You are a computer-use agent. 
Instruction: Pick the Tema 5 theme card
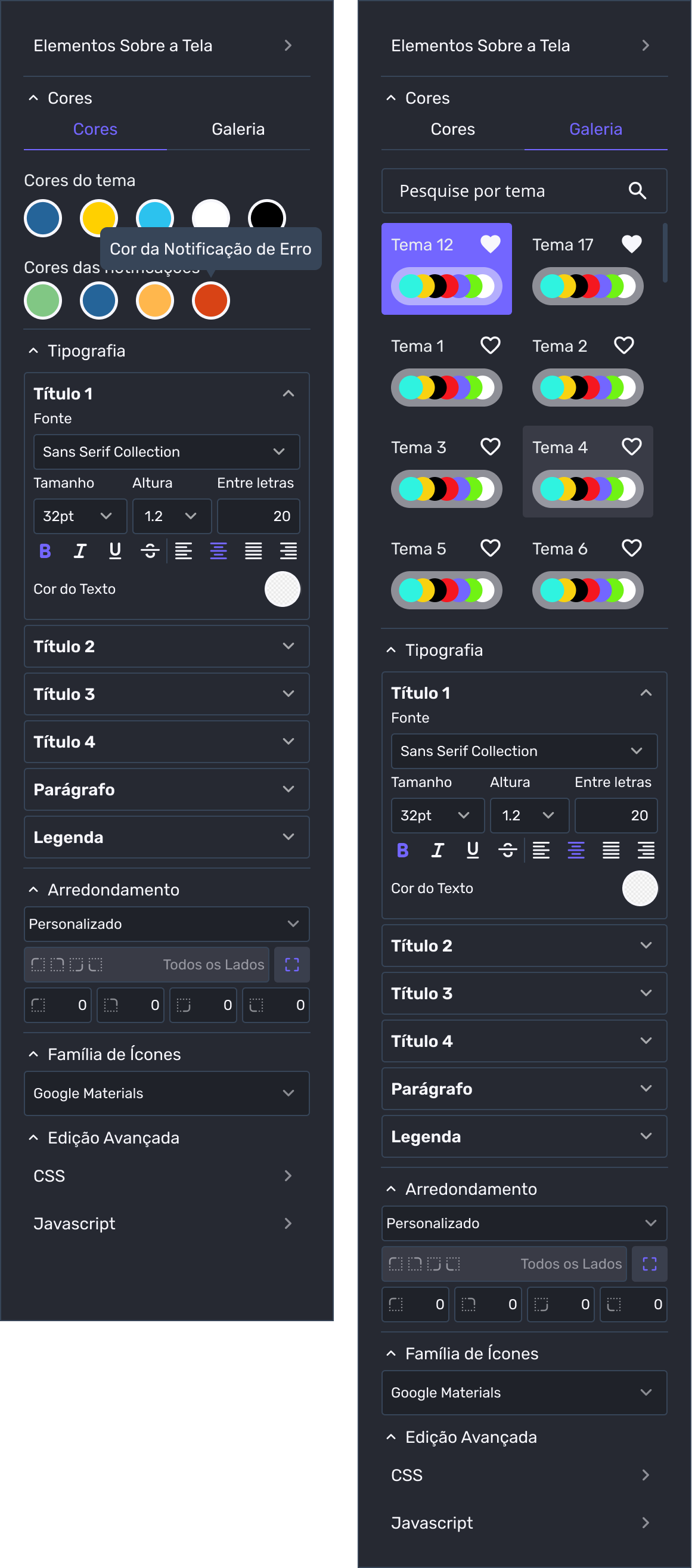coord(445,573)
